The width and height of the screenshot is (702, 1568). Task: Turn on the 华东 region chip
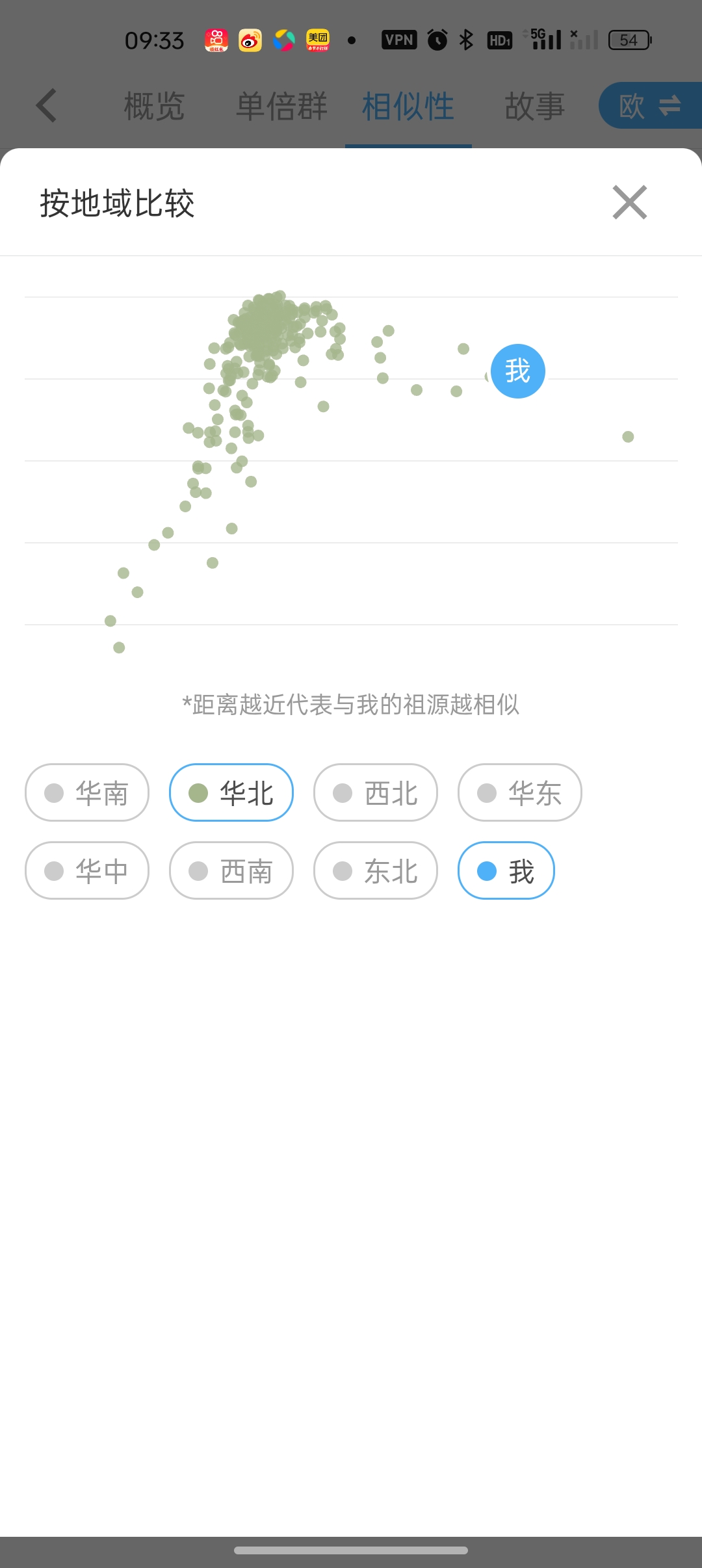(520, 792)
